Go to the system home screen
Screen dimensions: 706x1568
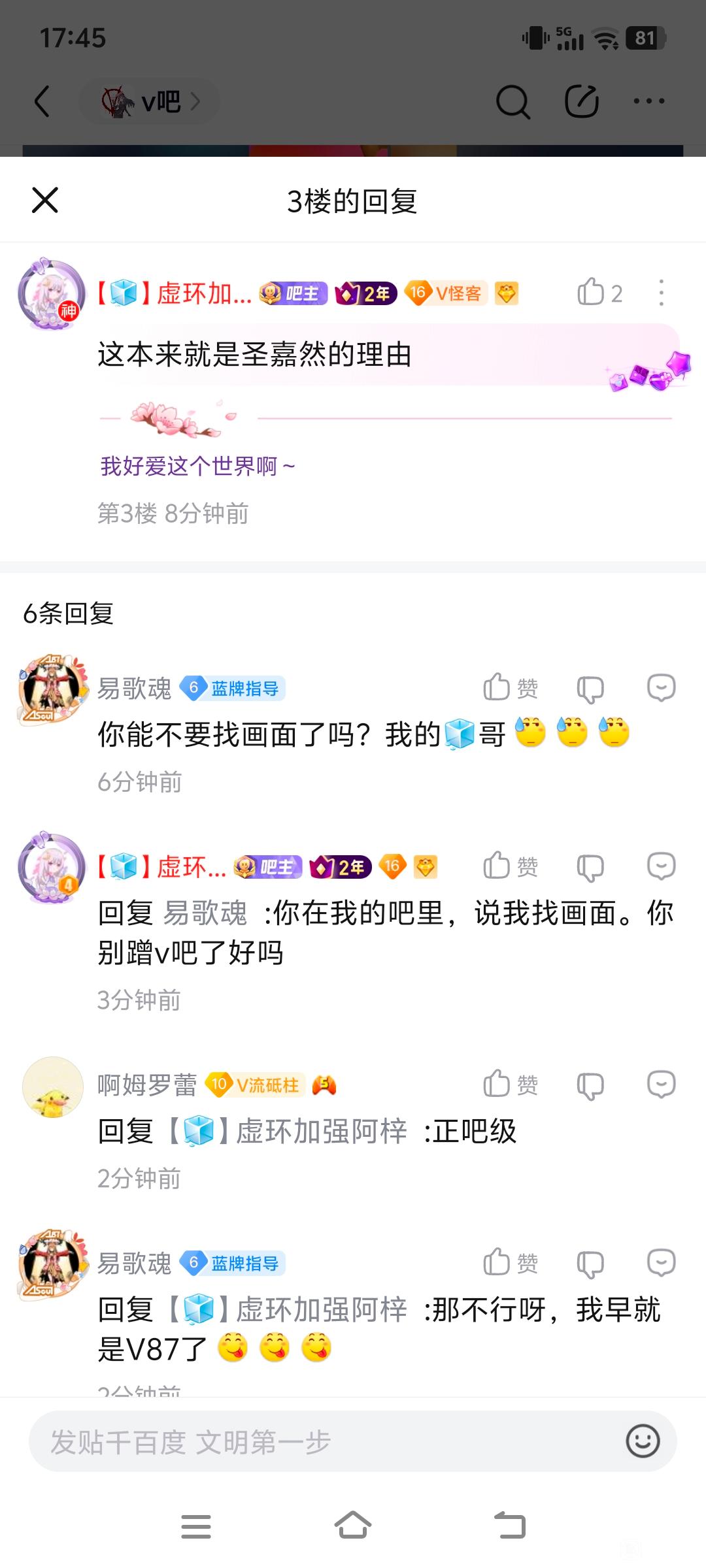click(353, 1526)
